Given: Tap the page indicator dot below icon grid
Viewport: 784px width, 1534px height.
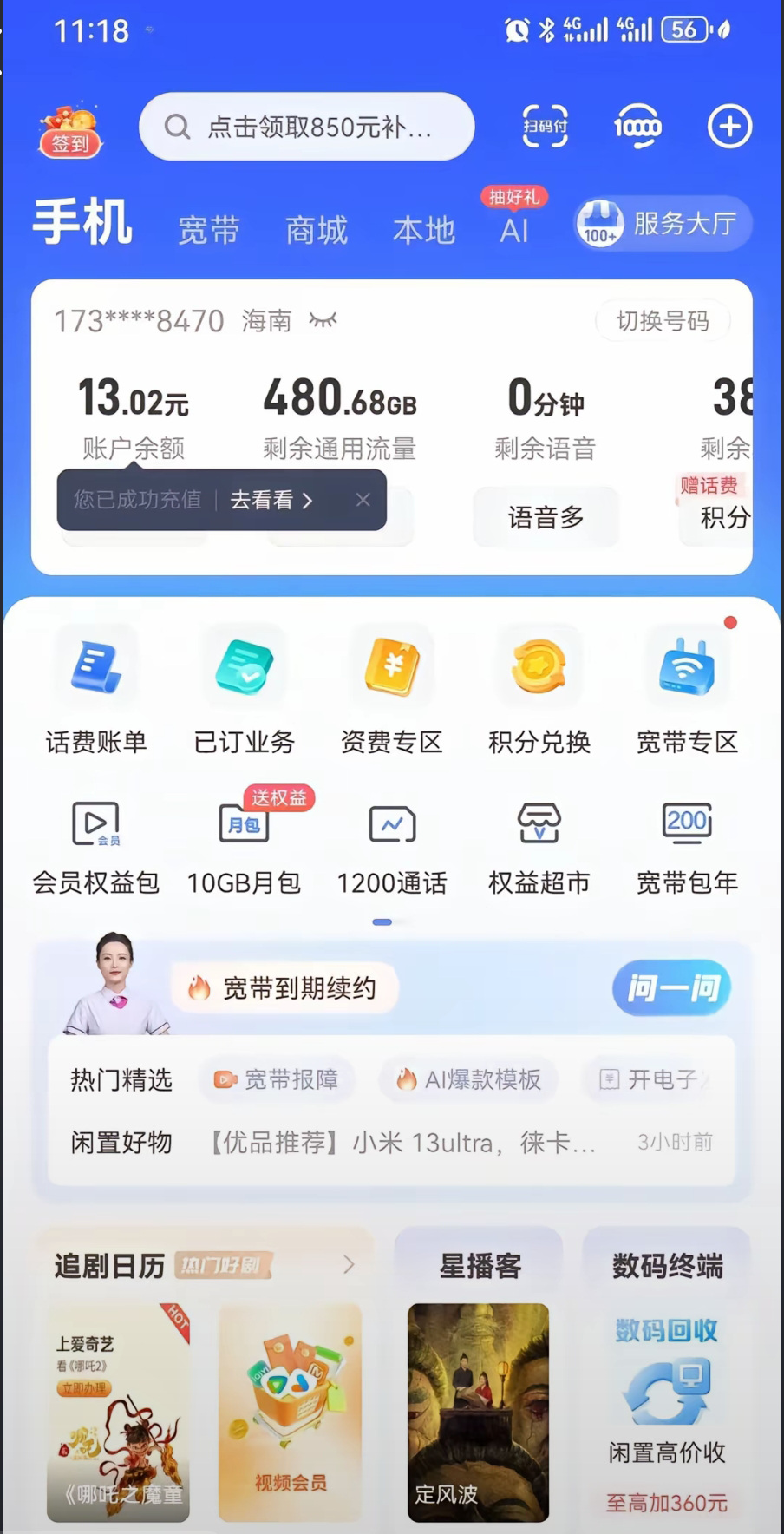Looking at the screenshot, I should 381,922.
